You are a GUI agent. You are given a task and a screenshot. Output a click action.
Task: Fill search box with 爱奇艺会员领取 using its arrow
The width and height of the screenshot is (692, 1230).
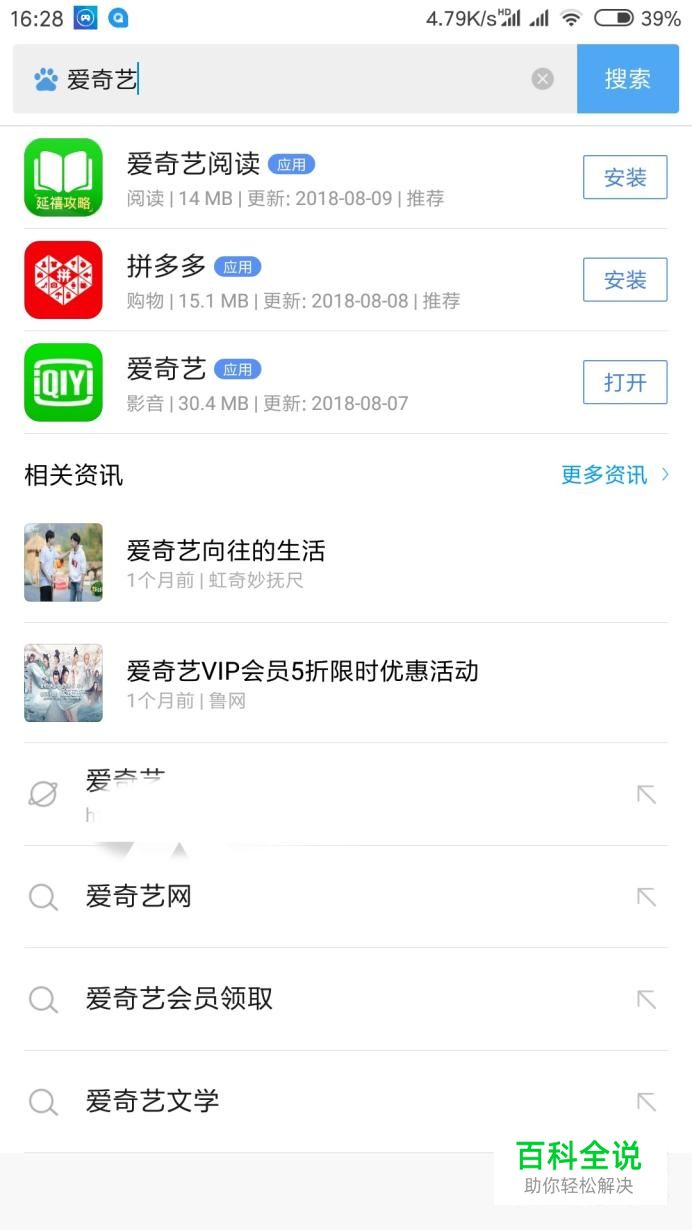point(646,999)
